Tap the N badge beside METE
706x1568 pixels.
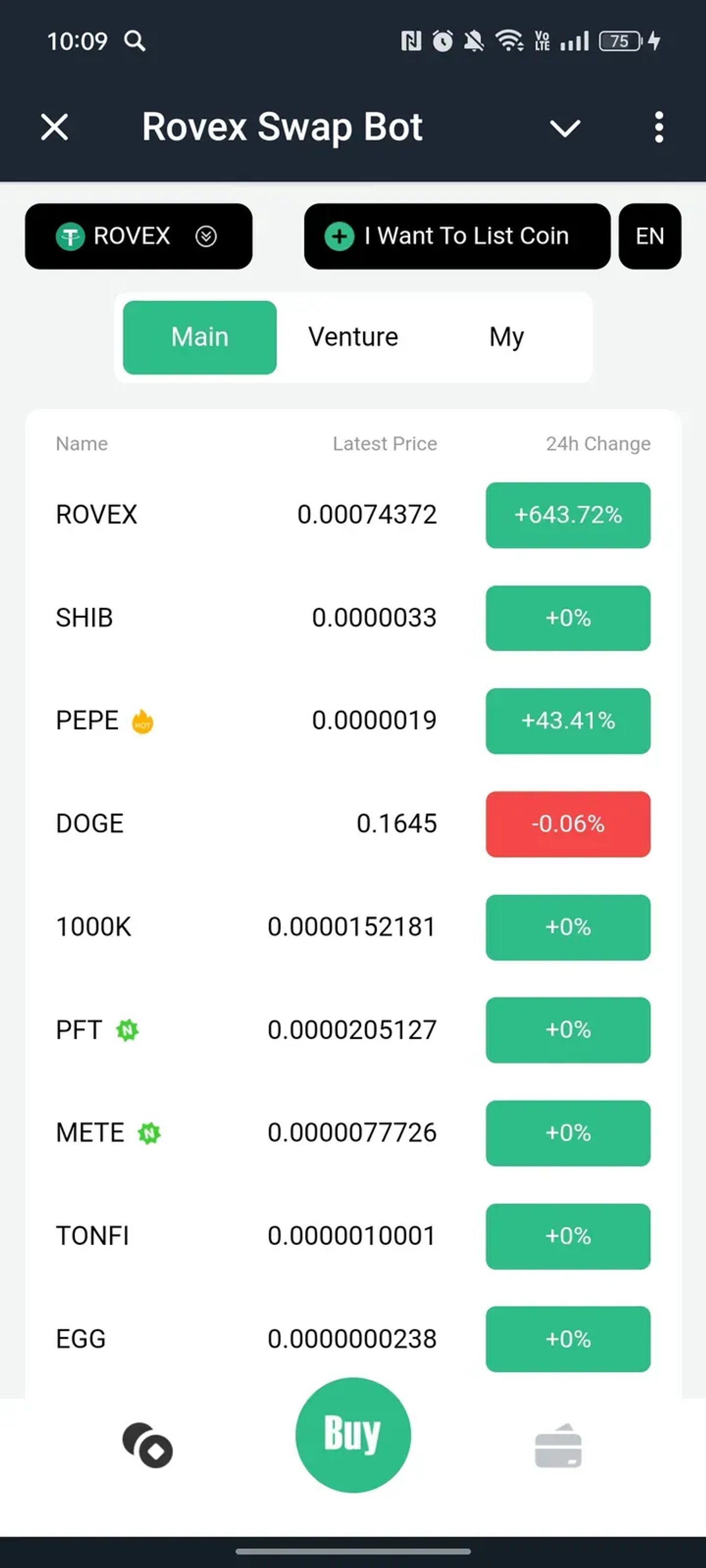pyautogui.click(x=149, y=1132)
